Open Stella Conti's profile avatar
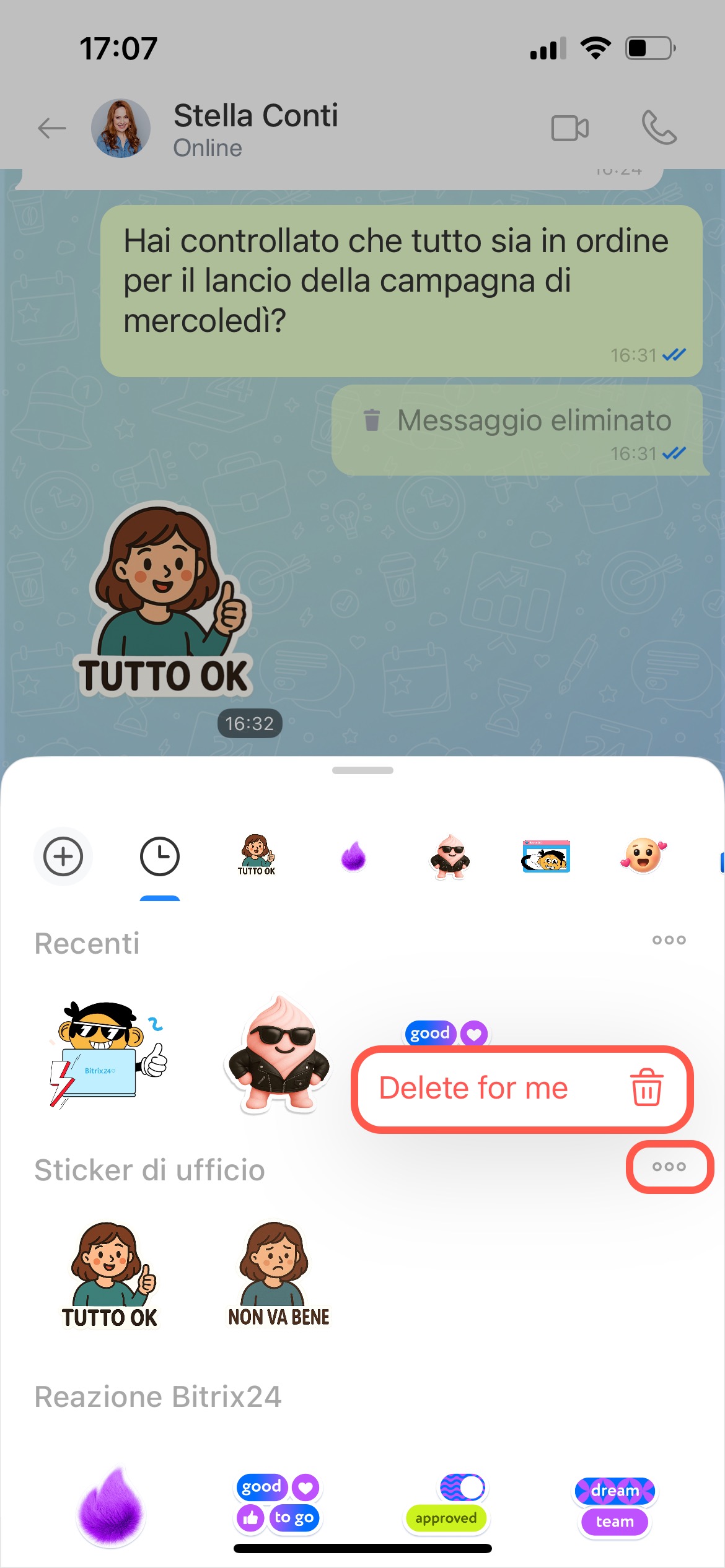The width and height of the screenshot is (725, 1568). point(121,128)
